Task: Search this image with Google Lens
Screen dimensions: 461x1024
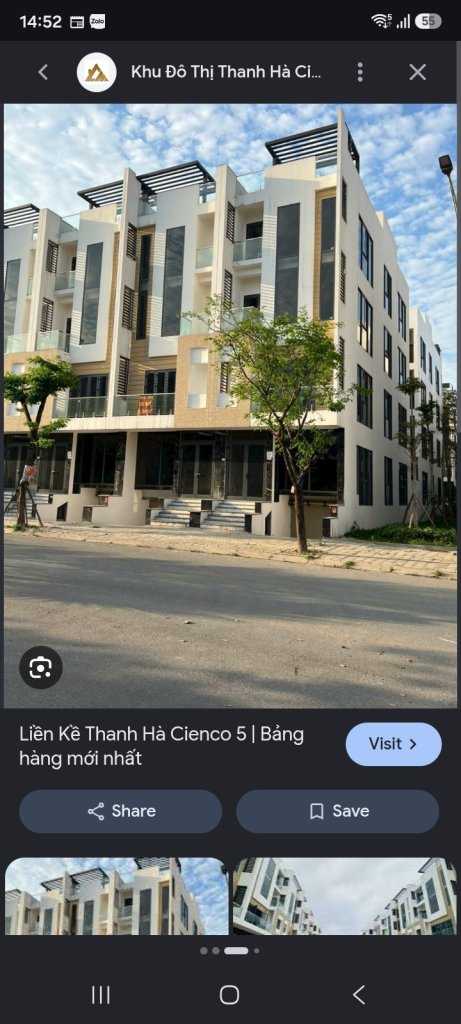Action: pyautogui.click(x=40, y=667)
